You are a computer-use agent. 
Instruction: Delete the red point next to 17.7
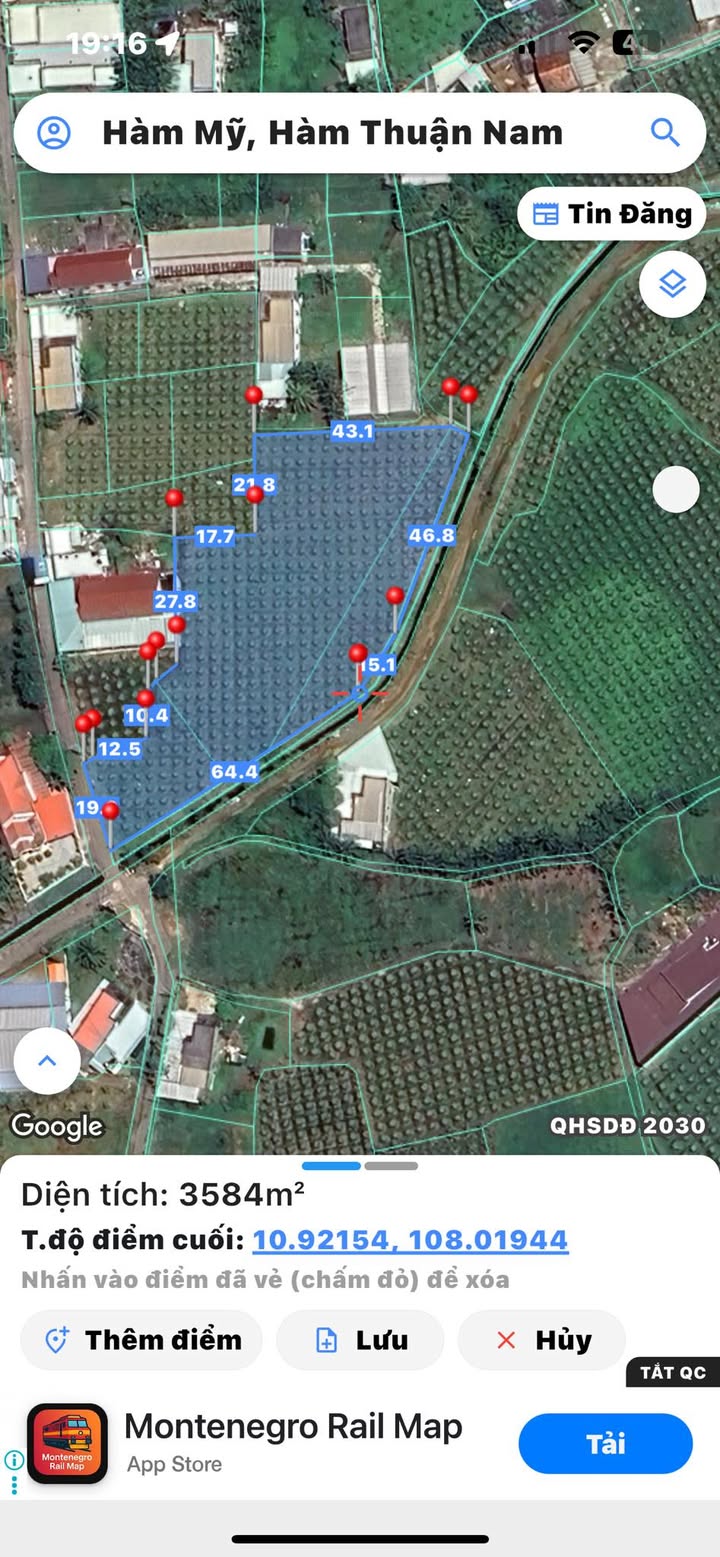coord(175,498)
